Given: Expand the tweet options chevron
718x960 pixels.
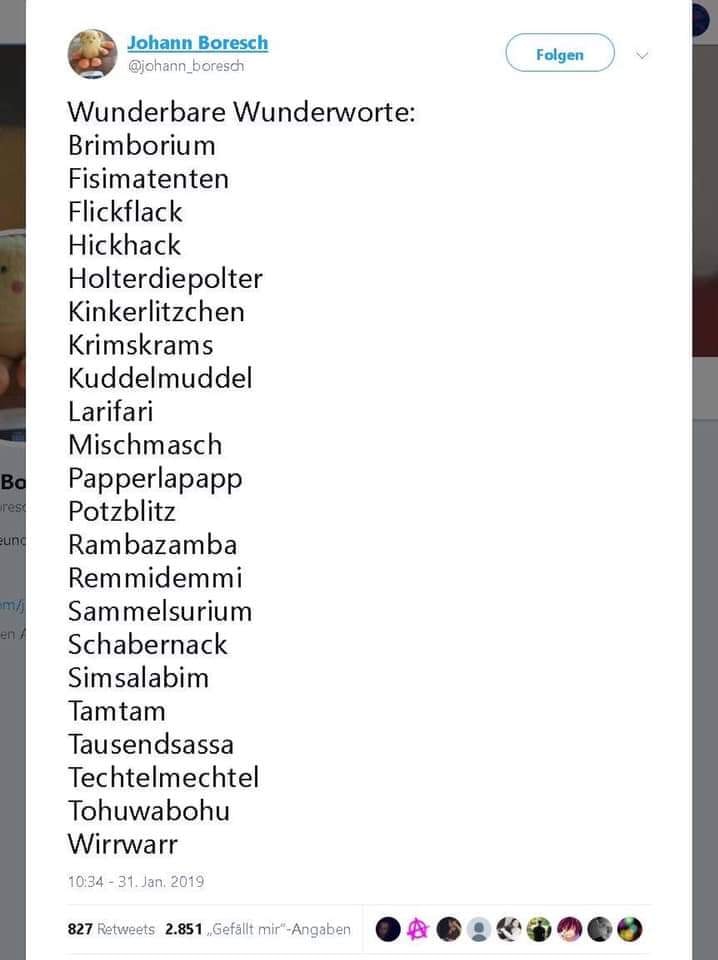Looking at the screenshot, I should 643,55.
